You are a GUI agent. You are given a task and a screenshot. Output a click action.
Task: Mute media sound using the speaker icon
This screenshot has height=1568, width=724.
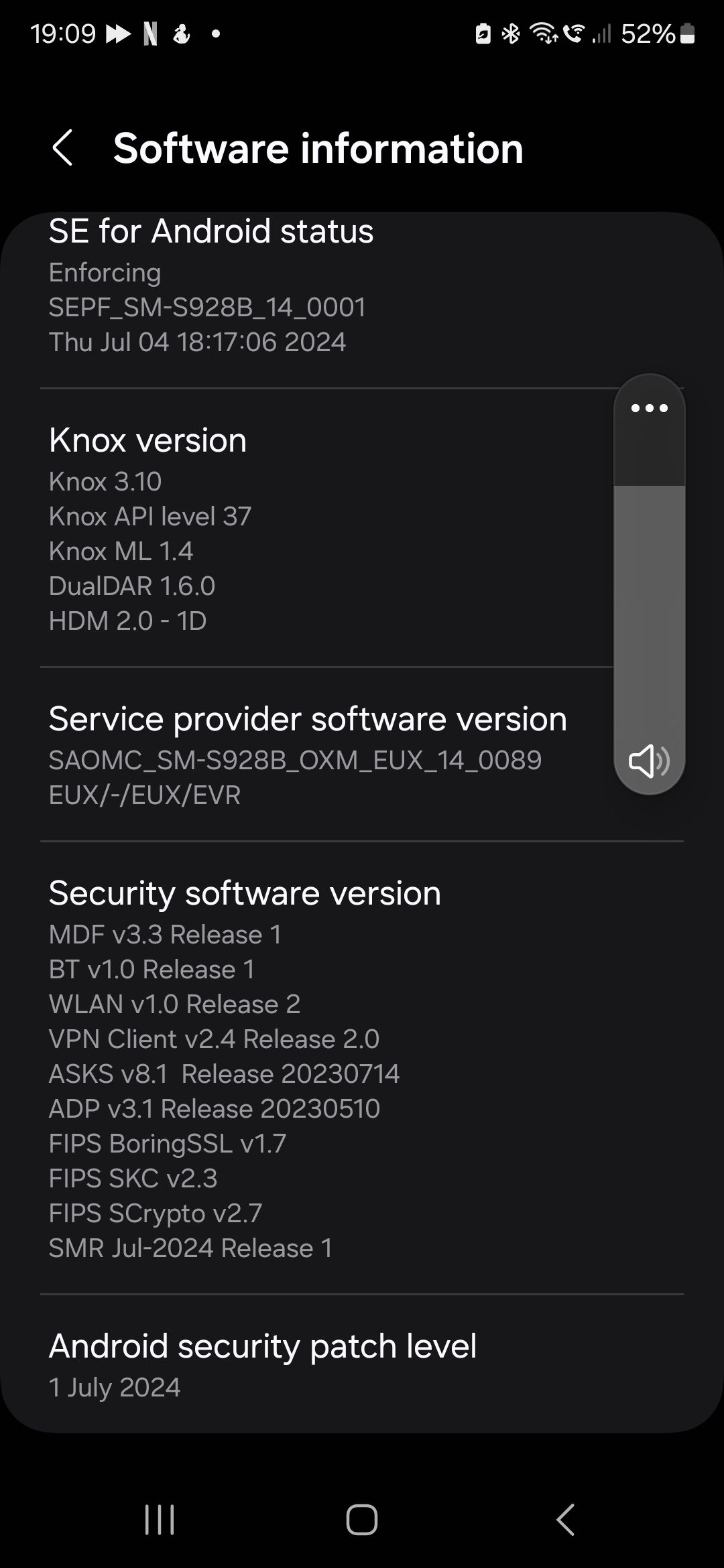coord(648,761)
